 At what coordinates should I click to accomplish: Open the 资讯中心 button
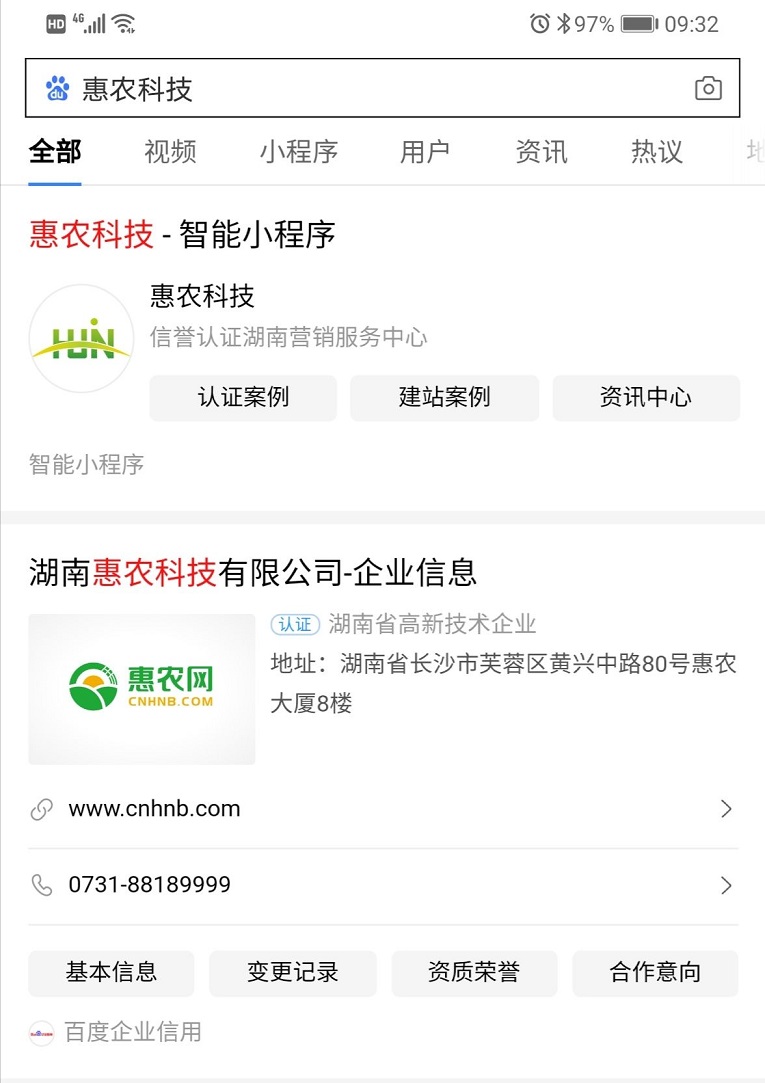pos(645,397)
